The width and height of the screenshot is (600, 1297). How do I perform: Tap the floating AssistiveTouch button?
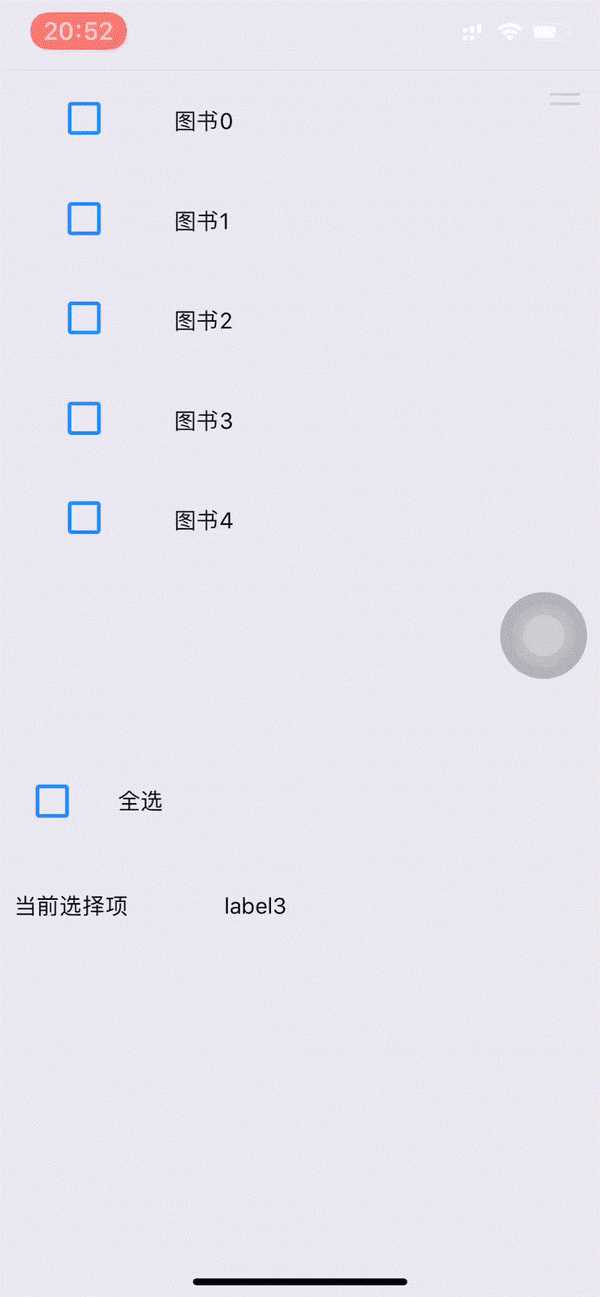[x=543, y=635]
